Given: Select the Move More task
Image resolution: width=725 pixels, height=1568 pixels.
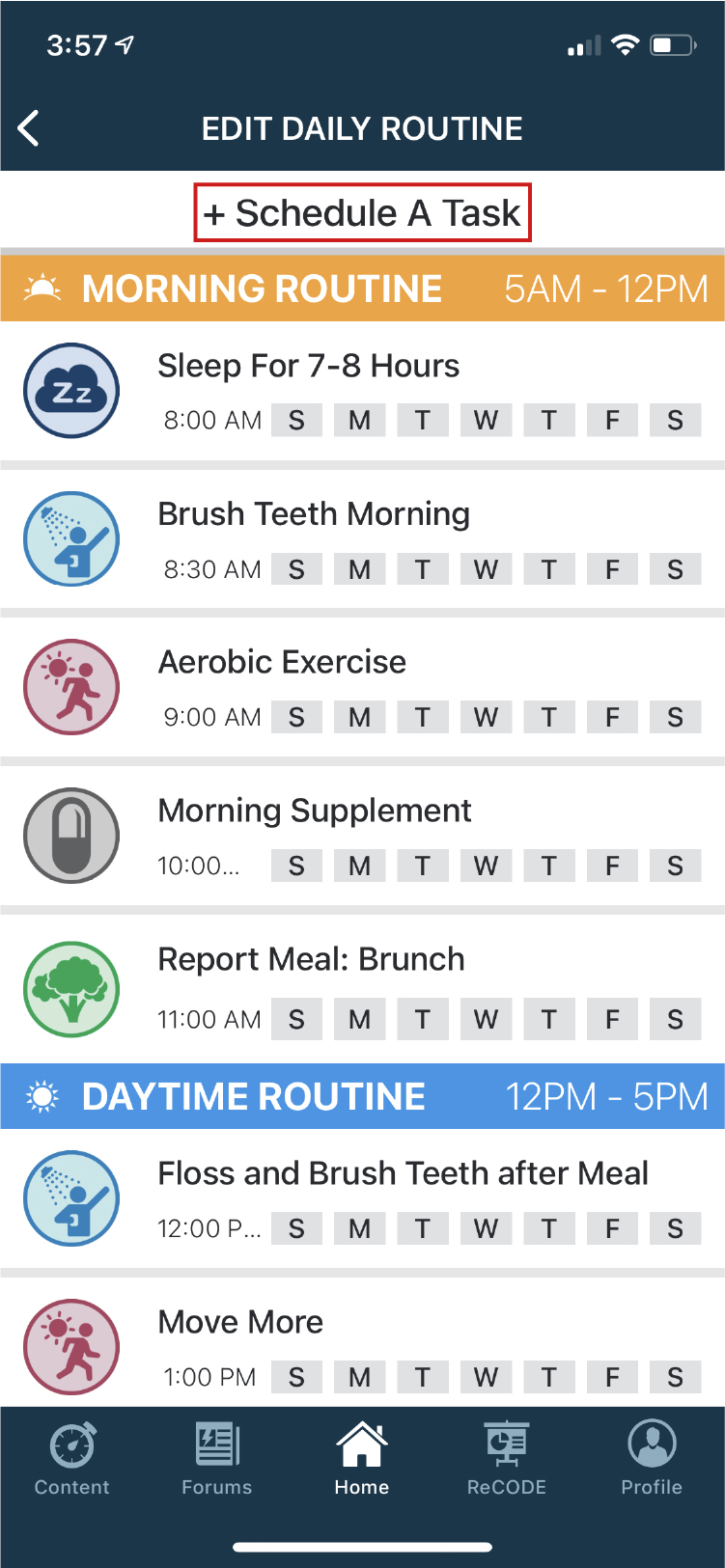Looking at the screenshot, I should tap(240, 1323).
